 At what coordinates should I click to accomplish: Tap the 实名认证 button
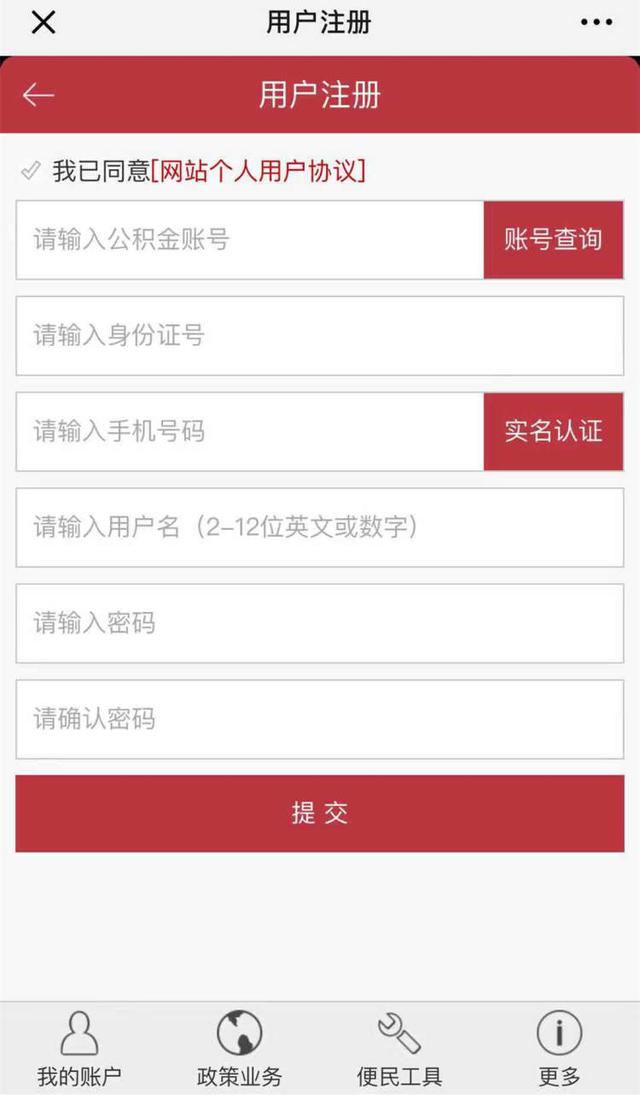pyautogui.click(x=553, y=432)
